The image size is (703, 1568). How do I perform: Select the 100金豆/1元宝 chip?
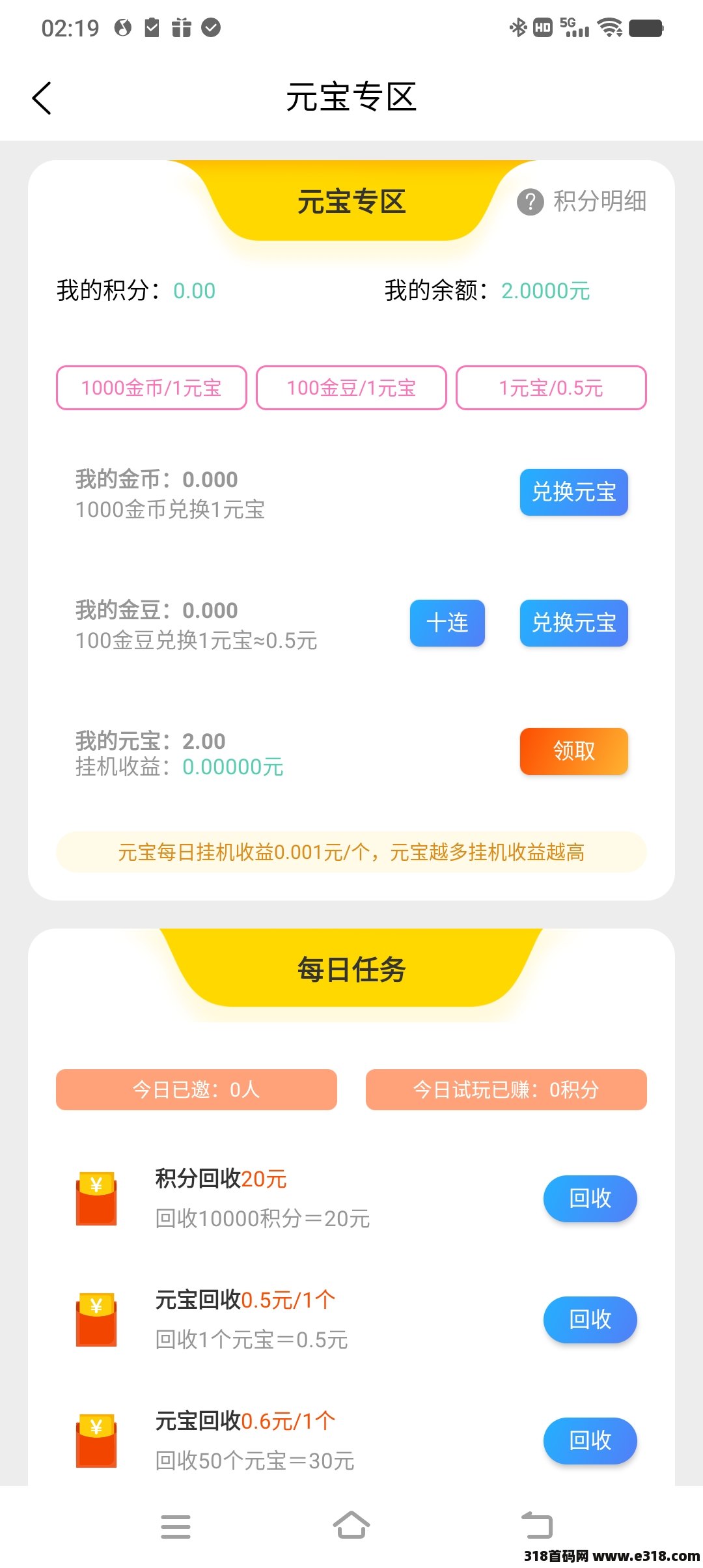click(351, 388)
